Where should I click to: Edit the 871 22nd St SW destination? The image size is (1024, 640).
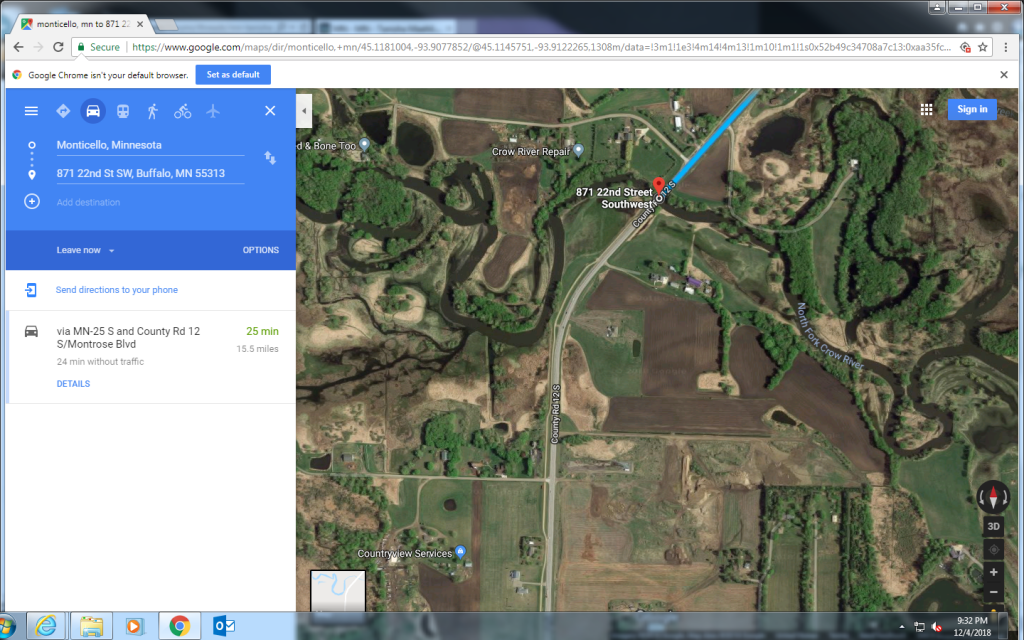(150, 173)
